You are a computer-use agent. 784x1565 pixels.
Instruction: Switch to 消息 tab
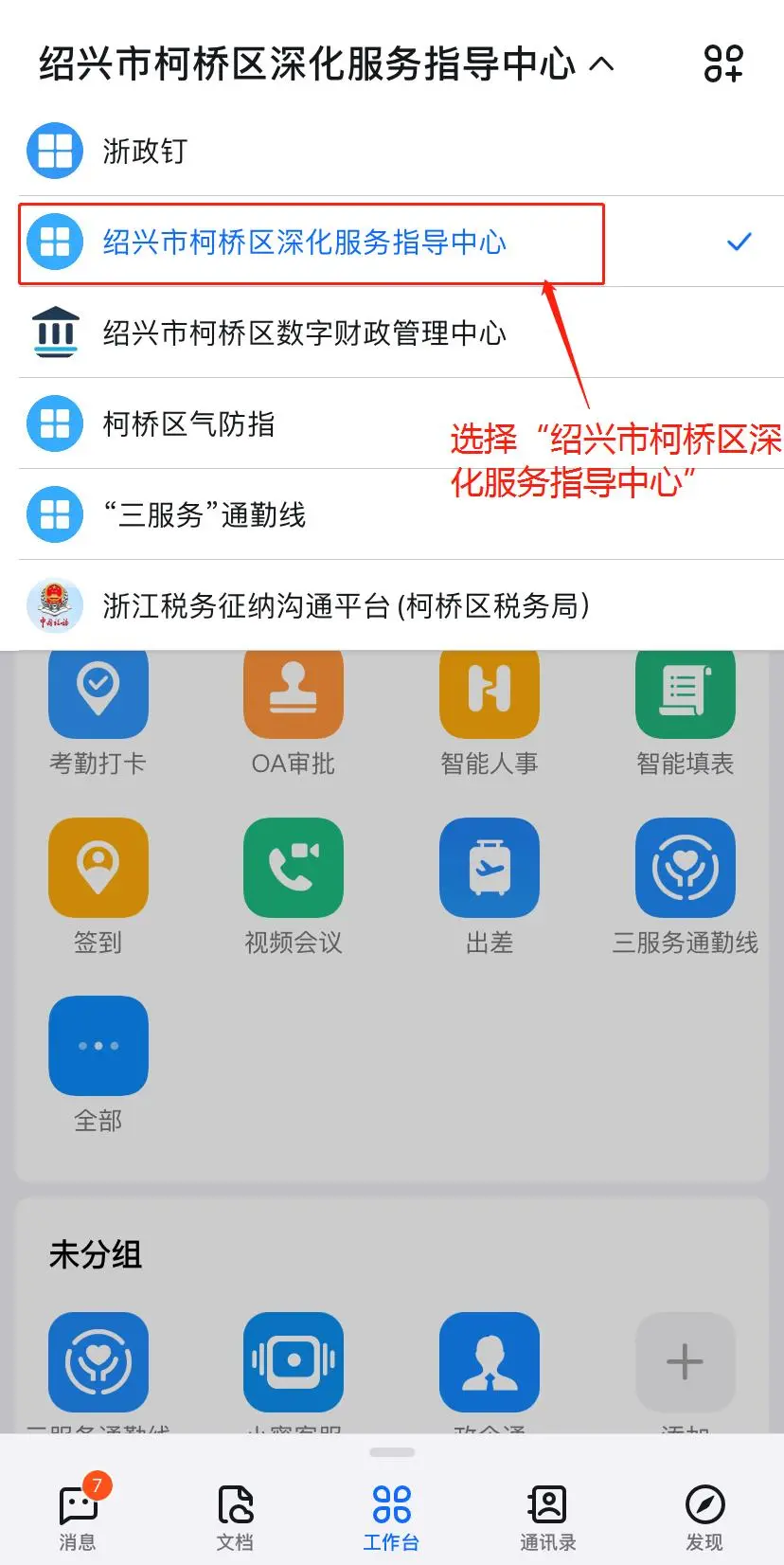pyautogui.click(x=79, y=1513)
